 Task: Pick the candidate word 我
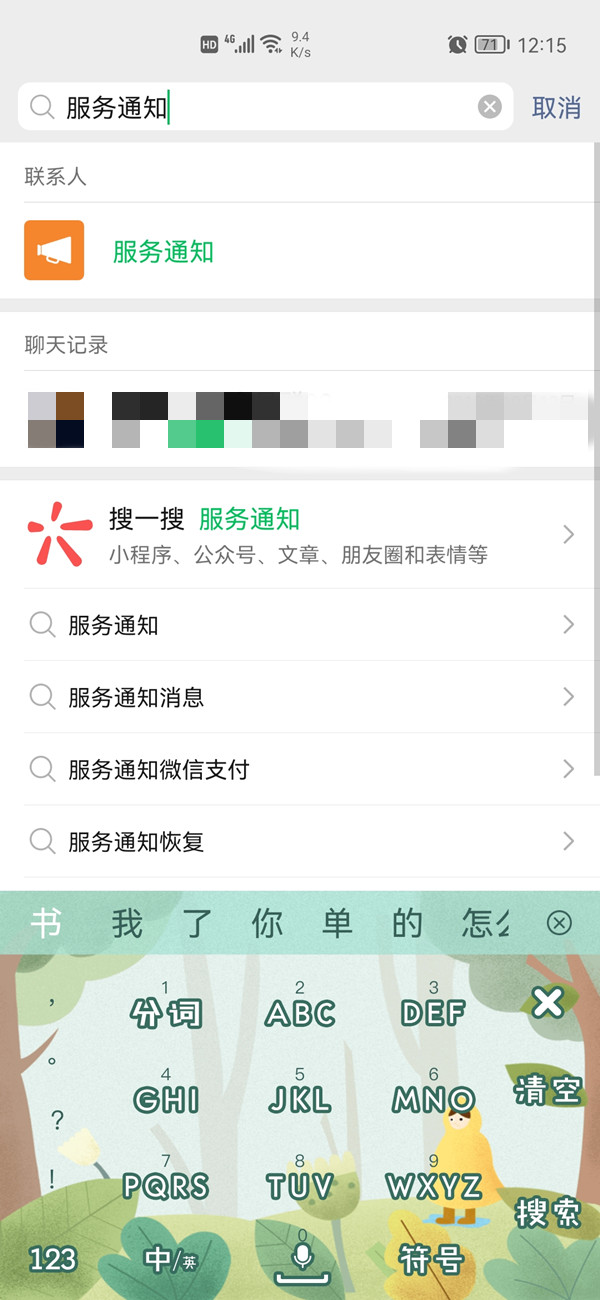pos(127,923)
